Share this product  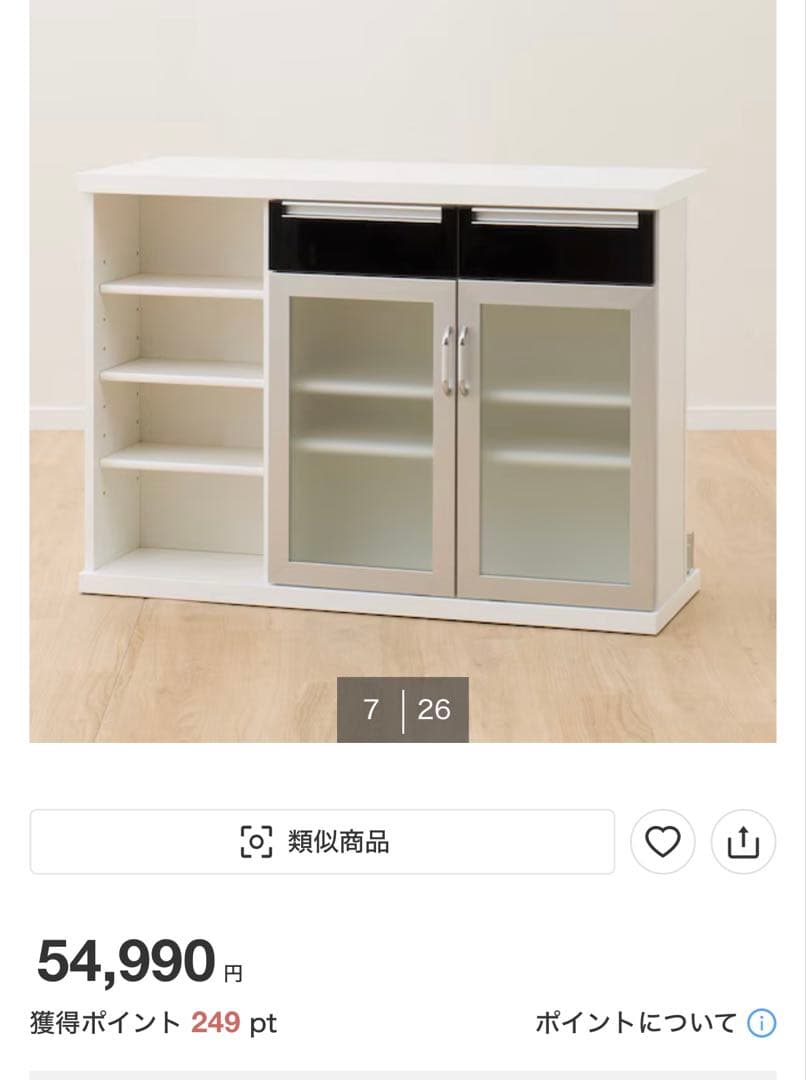[x=743, y=842]
